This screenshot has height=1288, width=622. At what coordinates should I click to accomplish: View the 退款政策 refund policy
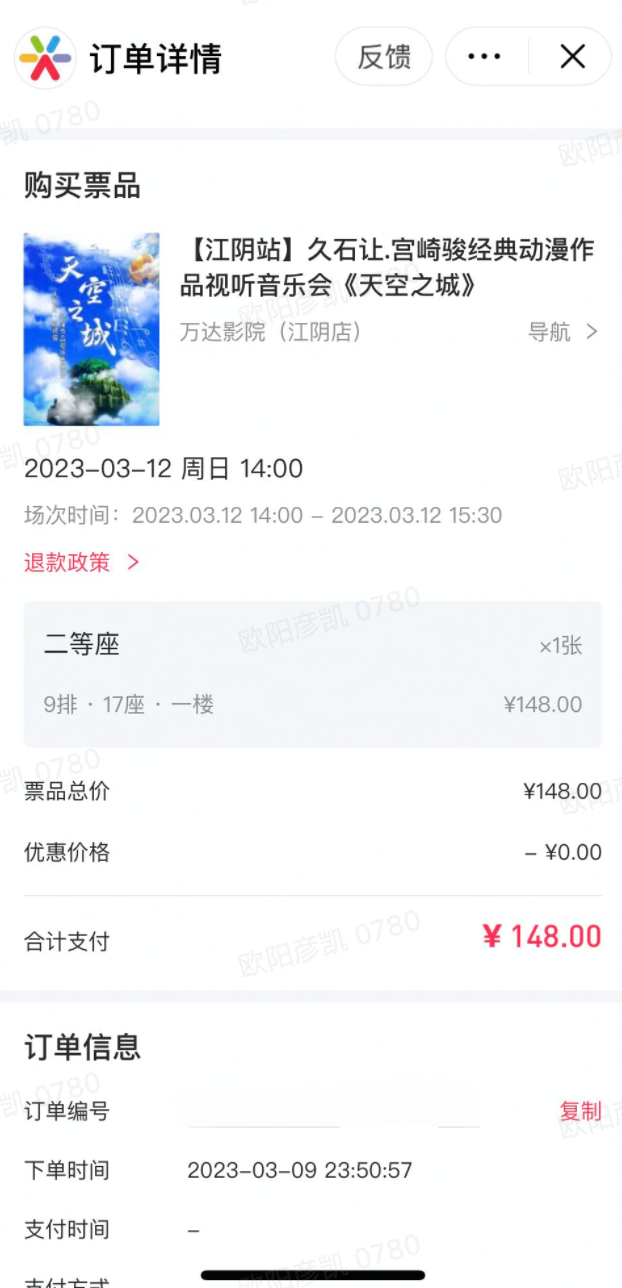pos(81,562)
